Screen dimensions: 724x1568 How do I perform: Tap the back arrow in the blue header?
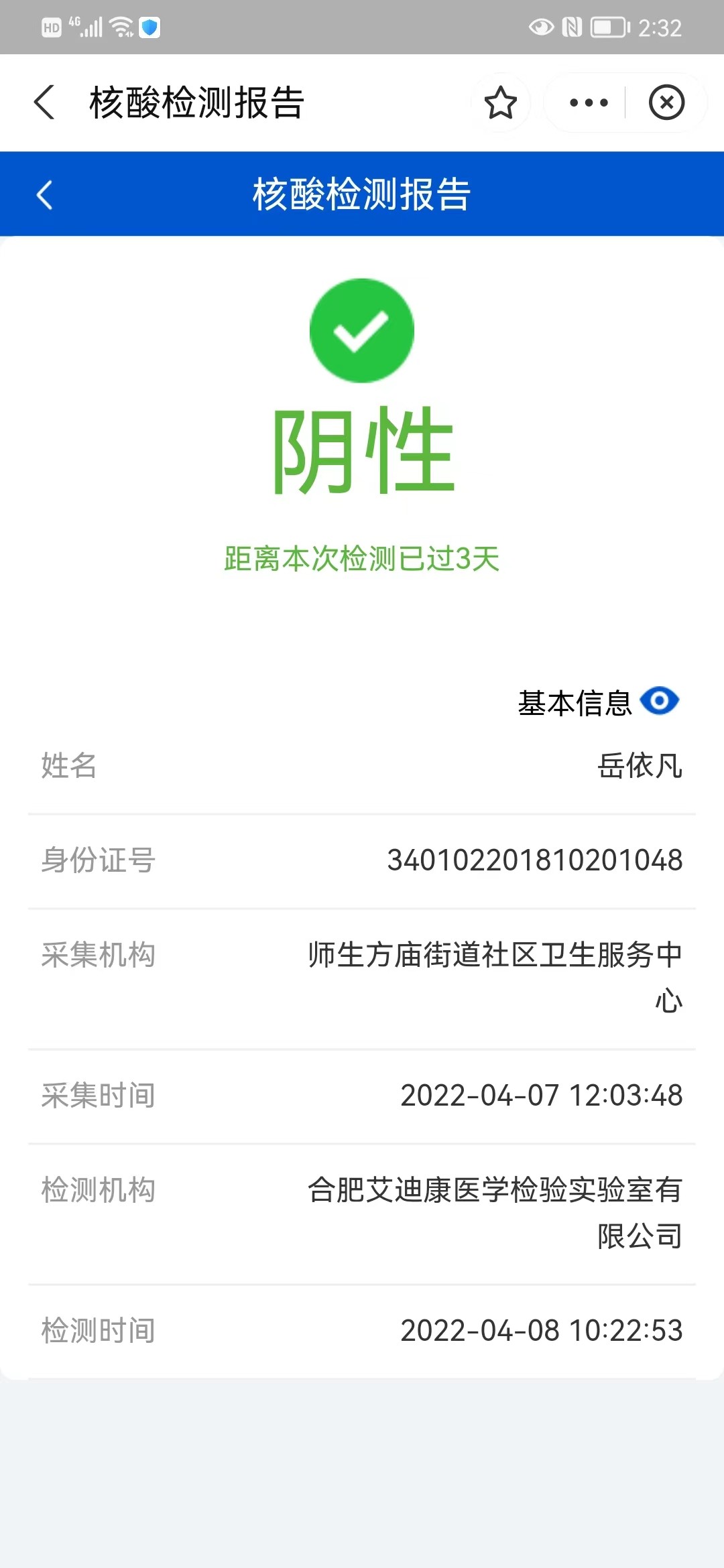pyautogui.click(x=45, y=195)
